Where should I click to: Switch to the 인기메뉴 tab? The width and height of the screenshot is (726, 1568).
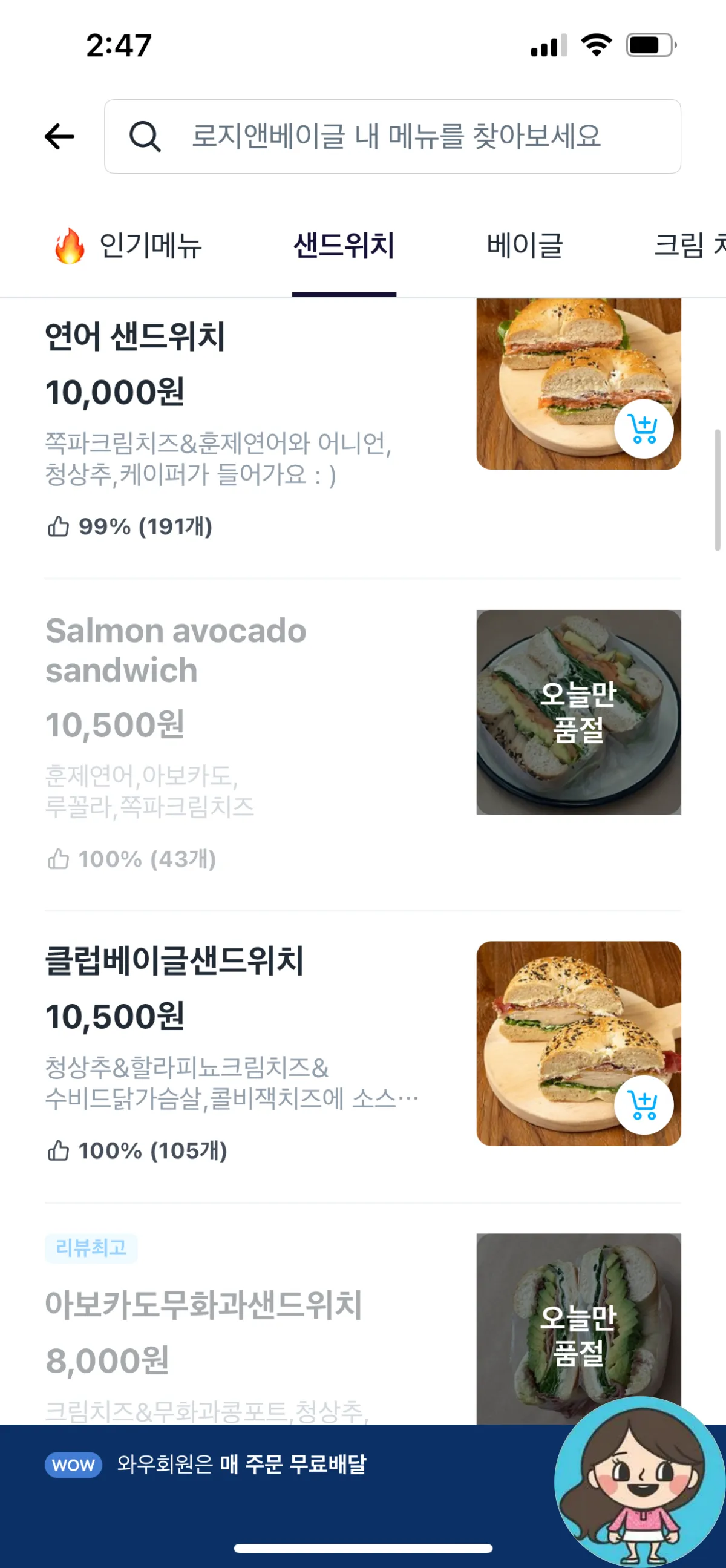pos(129,245)
